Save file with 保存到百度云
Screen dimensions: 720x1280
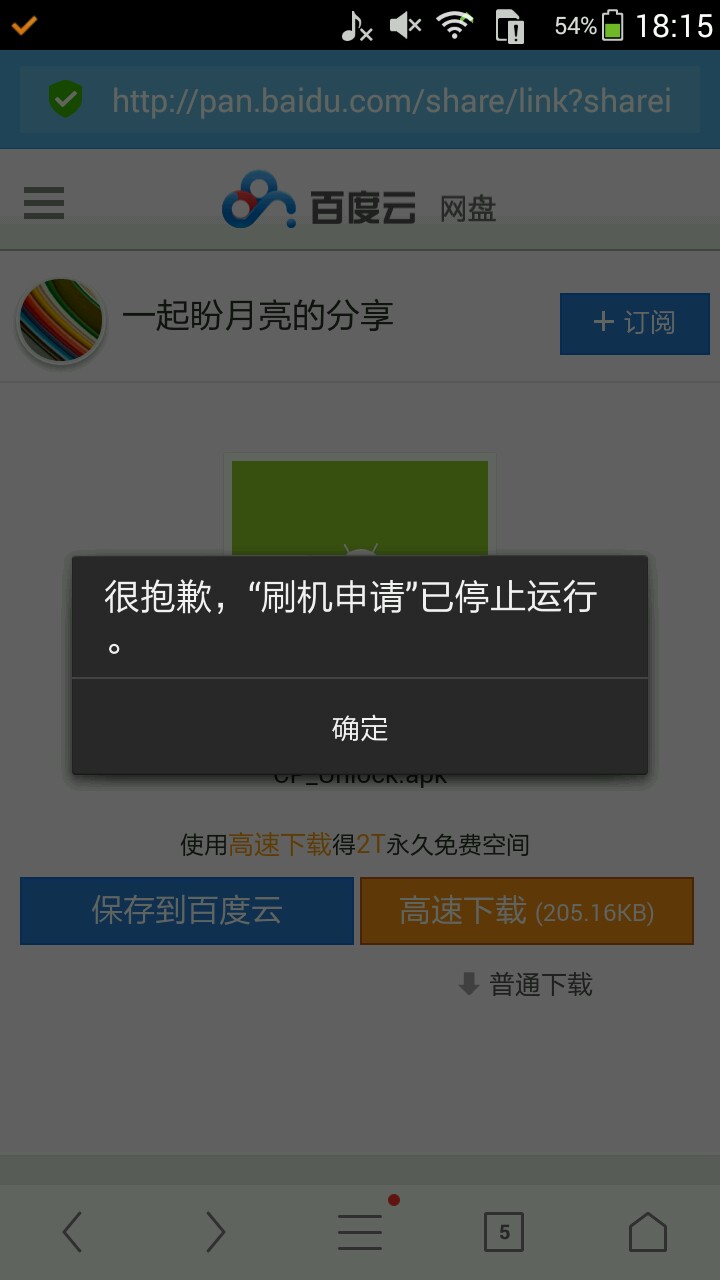(187, 910)
